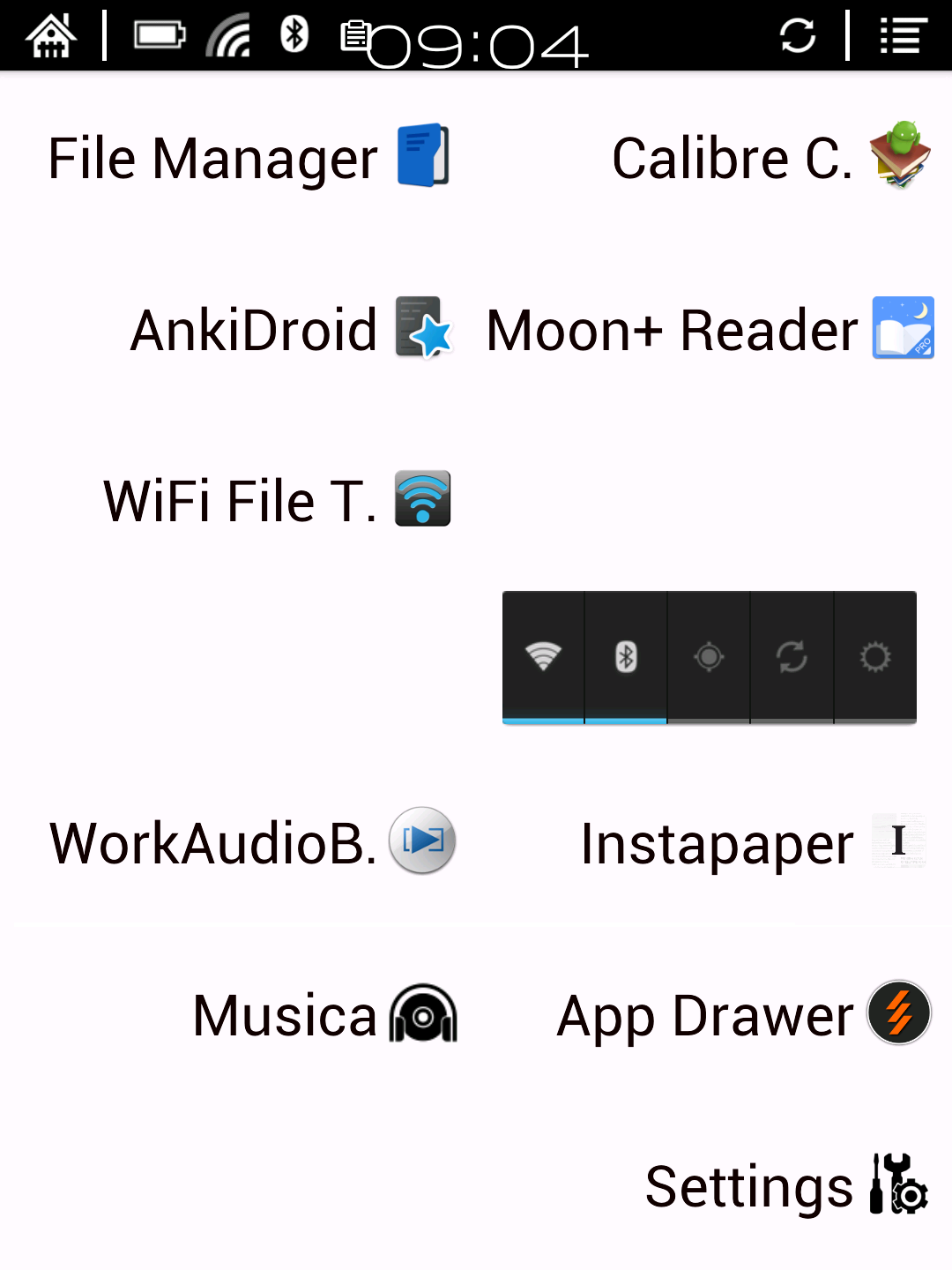Toggle Bluetooth in power control widget
952x1270 pixels.
click(626, 657)
